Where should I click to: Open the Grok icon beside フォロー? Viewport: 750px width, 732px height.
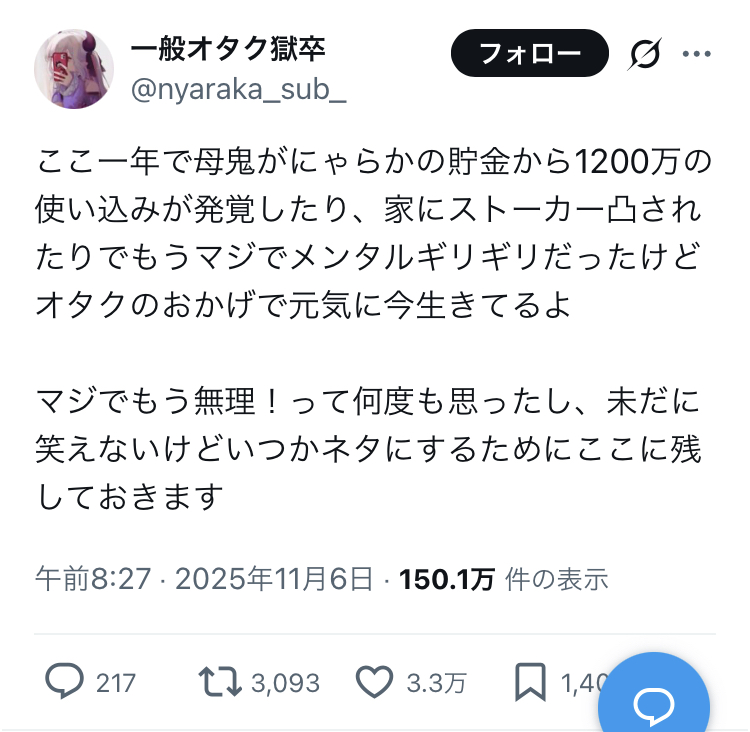pyautogui.click(x=645, y=54)
